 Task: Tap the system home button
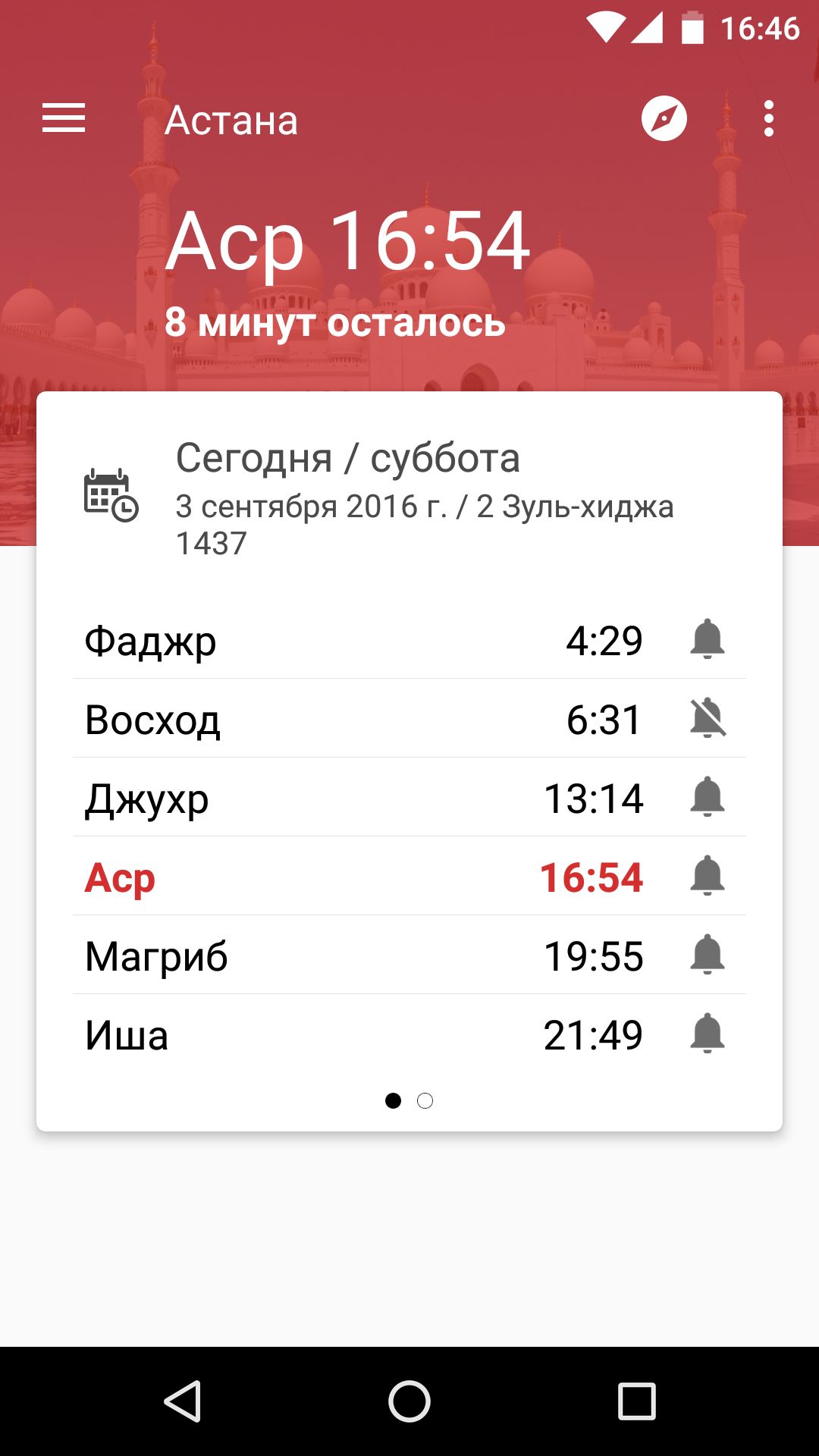(409, 1401)
